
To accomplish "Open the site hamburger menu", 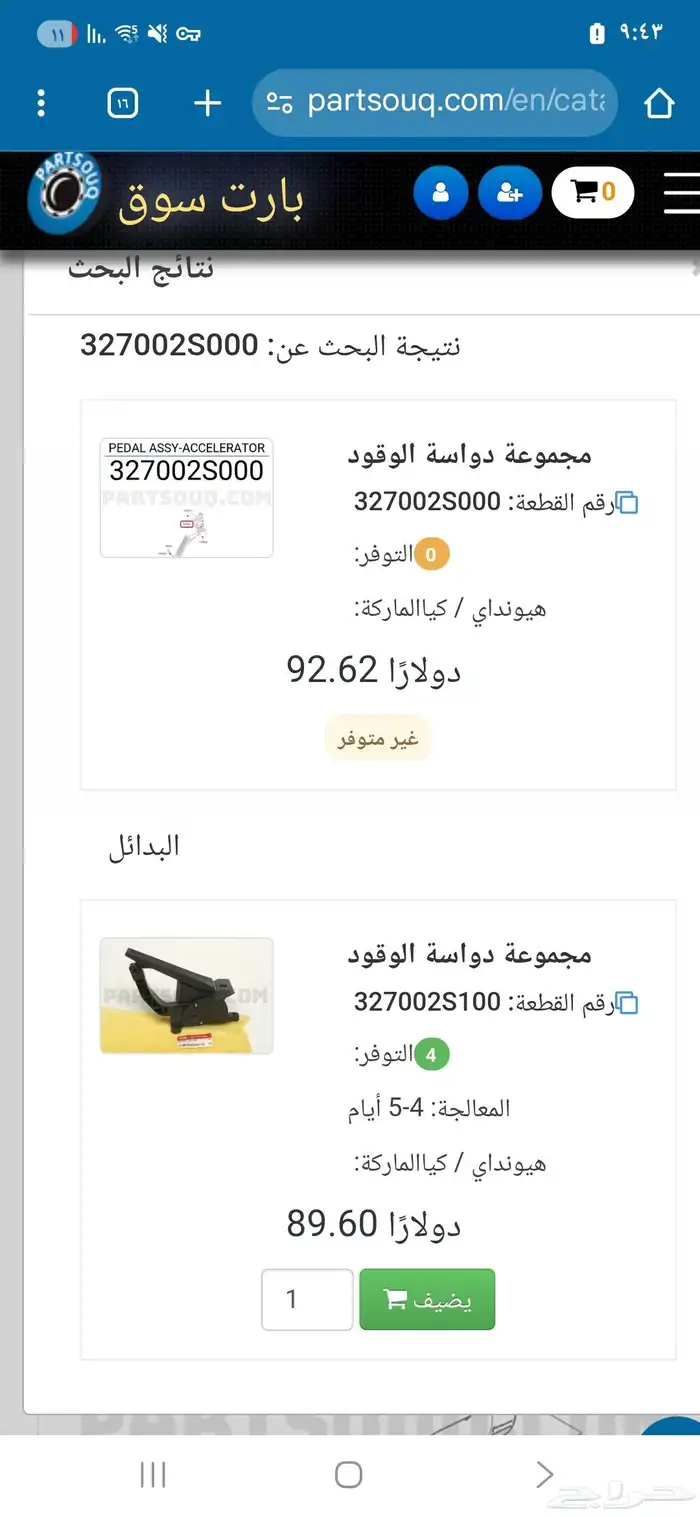I will click(682, 192).
